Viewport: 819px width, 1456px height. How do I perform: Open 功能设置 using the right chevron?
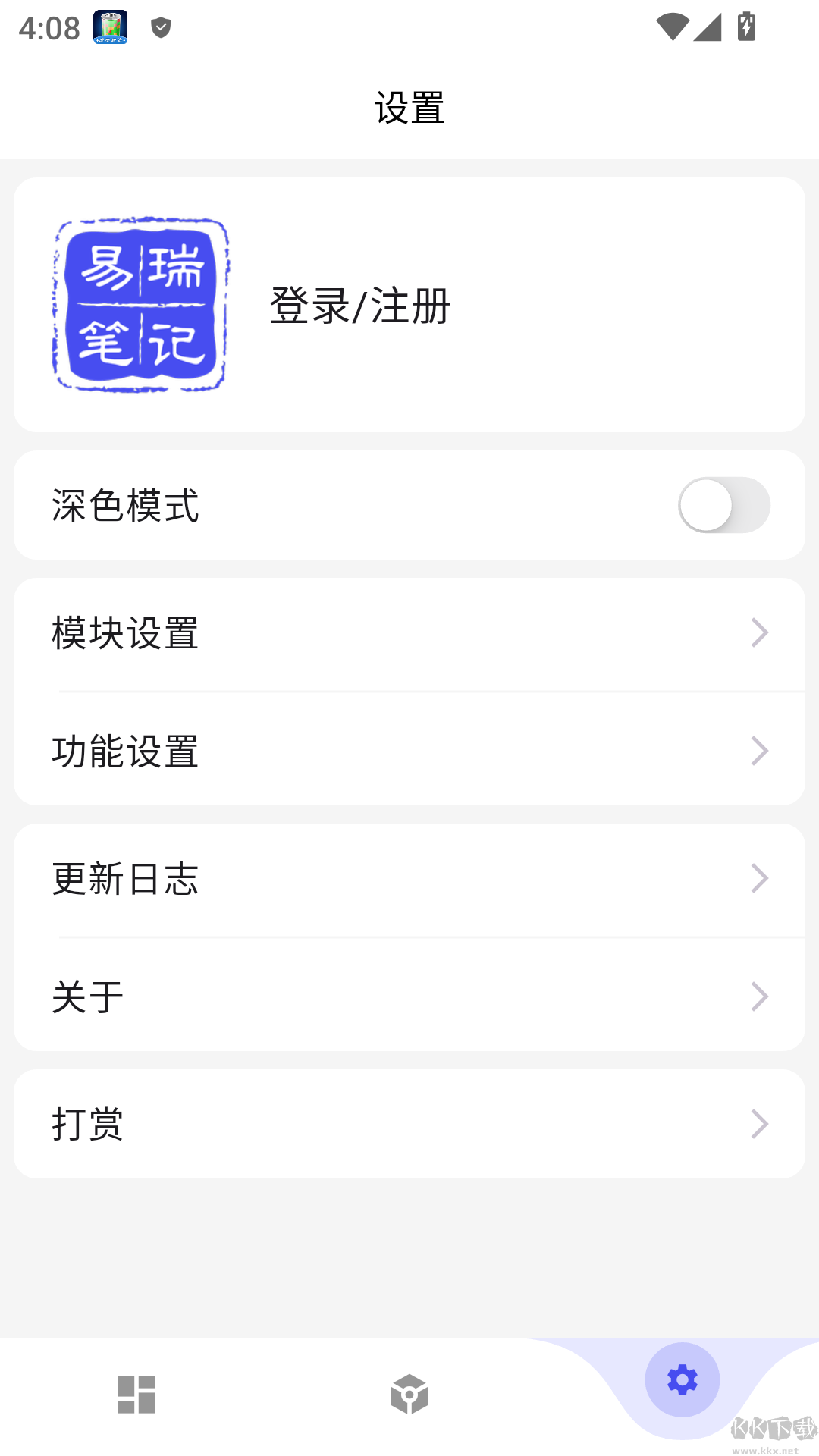tap(758, 751)
